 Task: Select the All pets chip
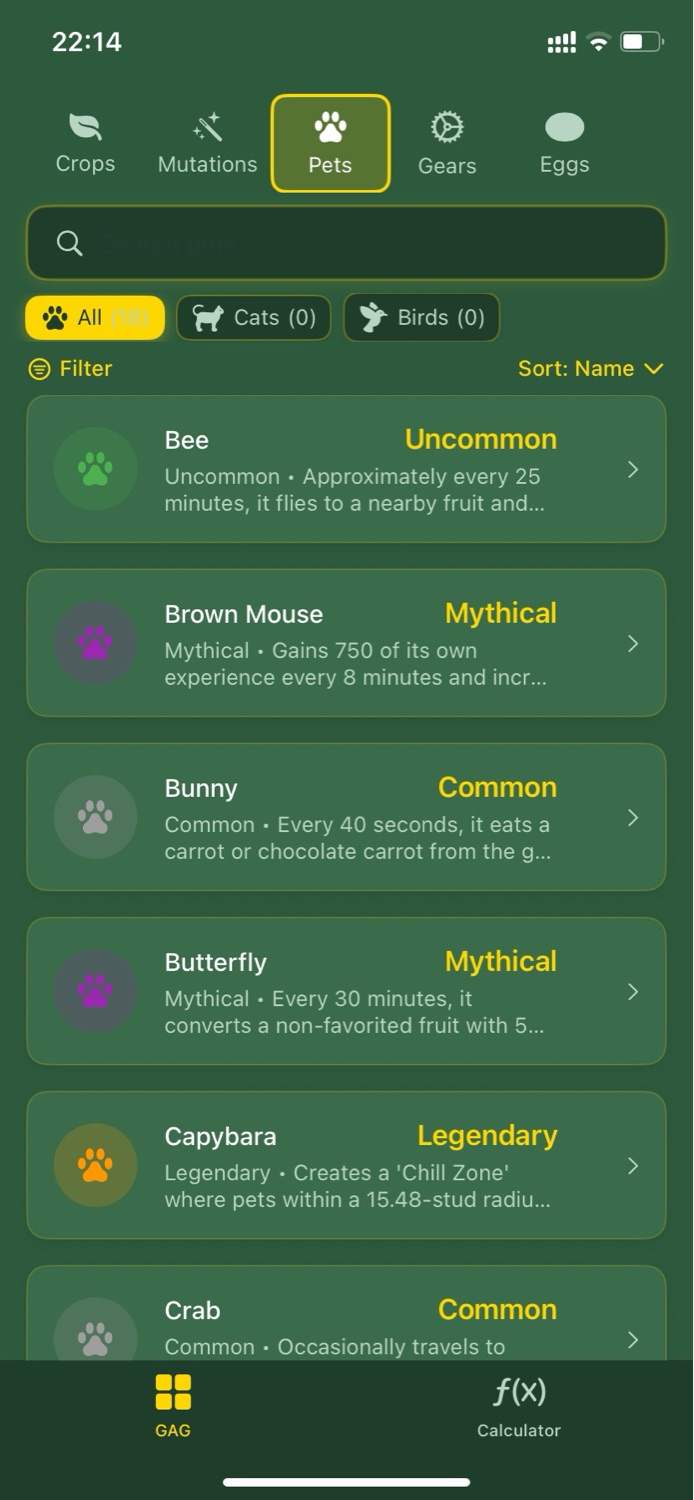[95, 318]
